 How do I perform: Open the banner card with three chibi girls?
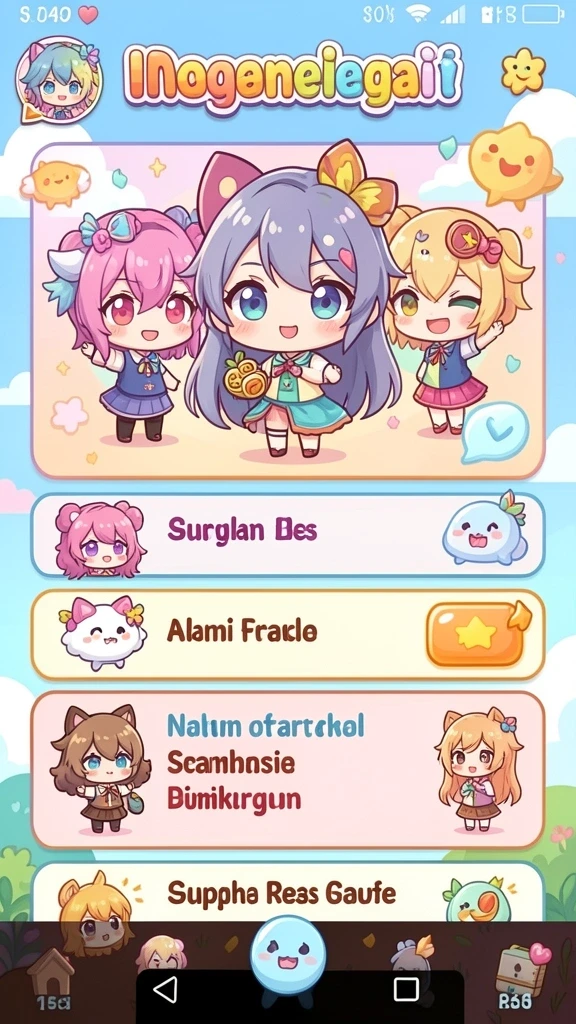287,311
